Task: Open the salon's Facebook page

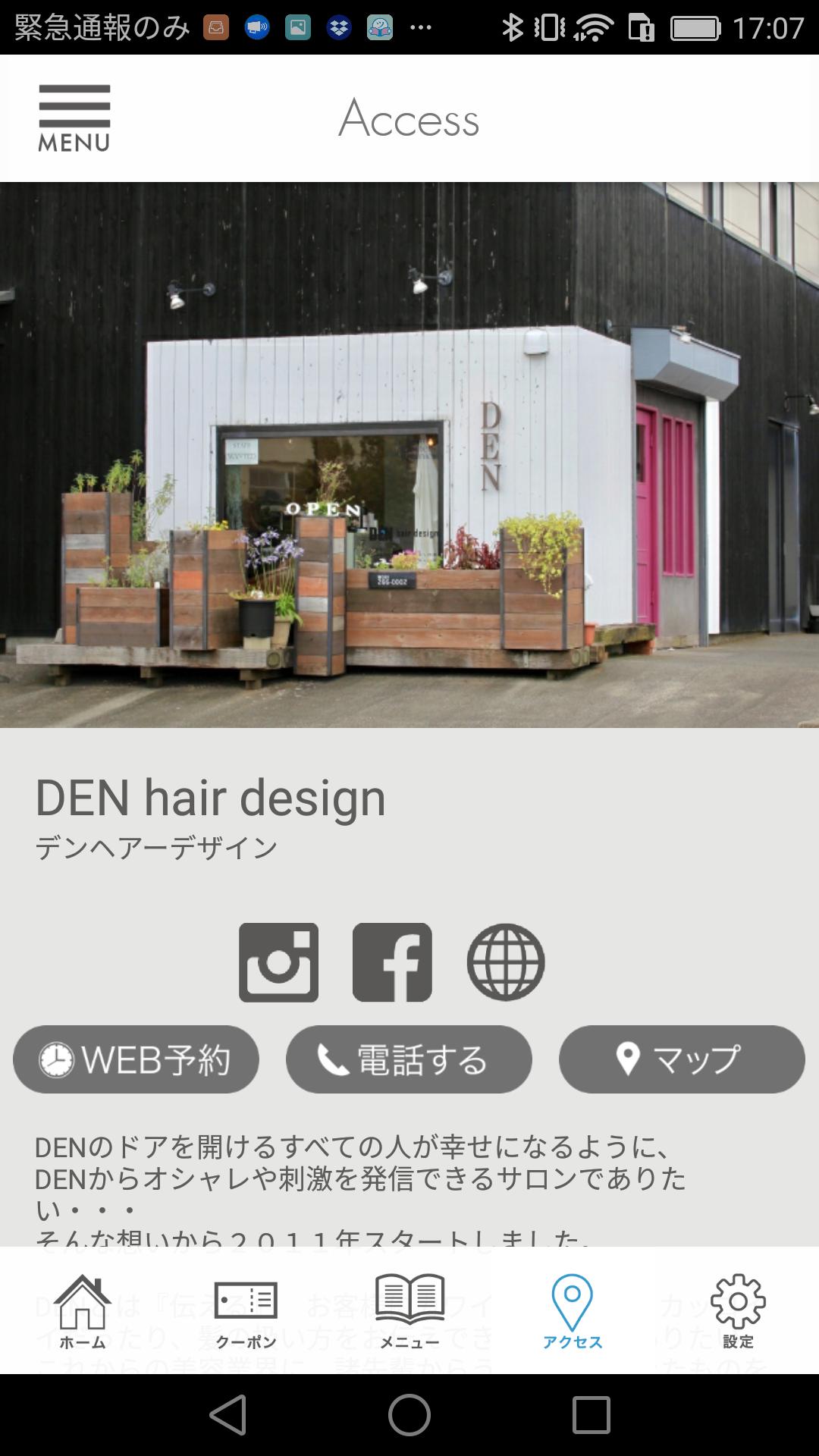Action: (392, 962)
